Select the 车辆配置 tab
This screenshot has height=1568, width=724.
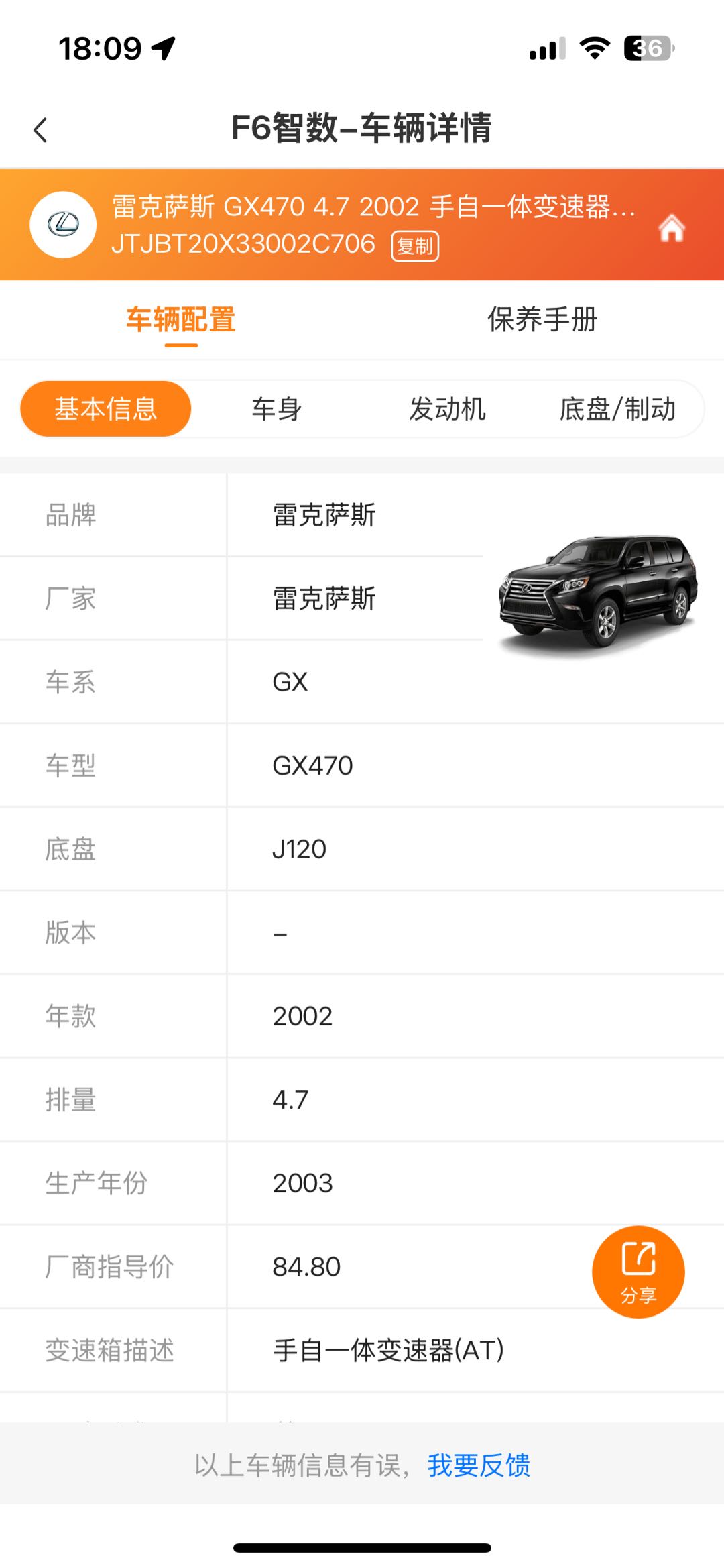(x=181, y=320)
